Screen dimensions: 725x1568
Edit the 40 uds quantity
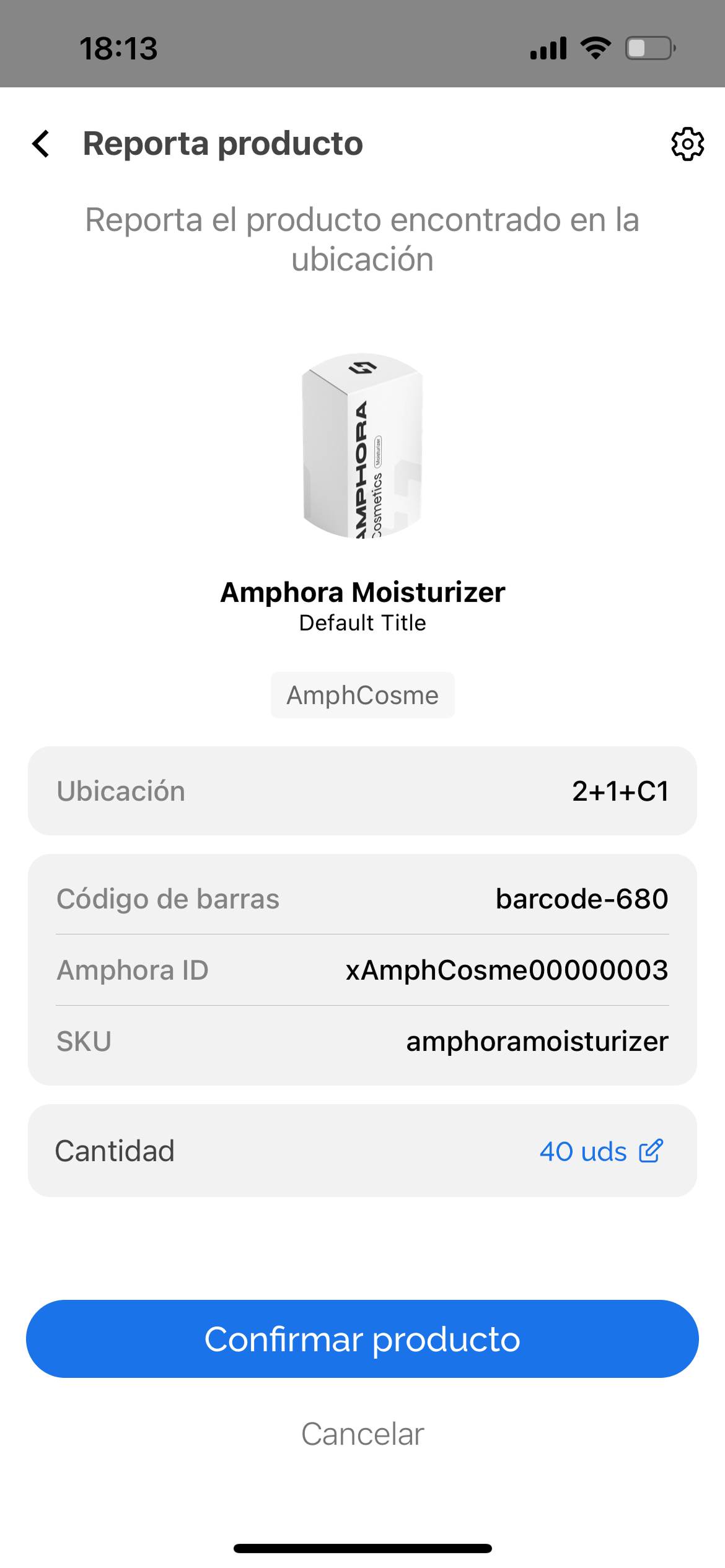(x=651, y=1151)
